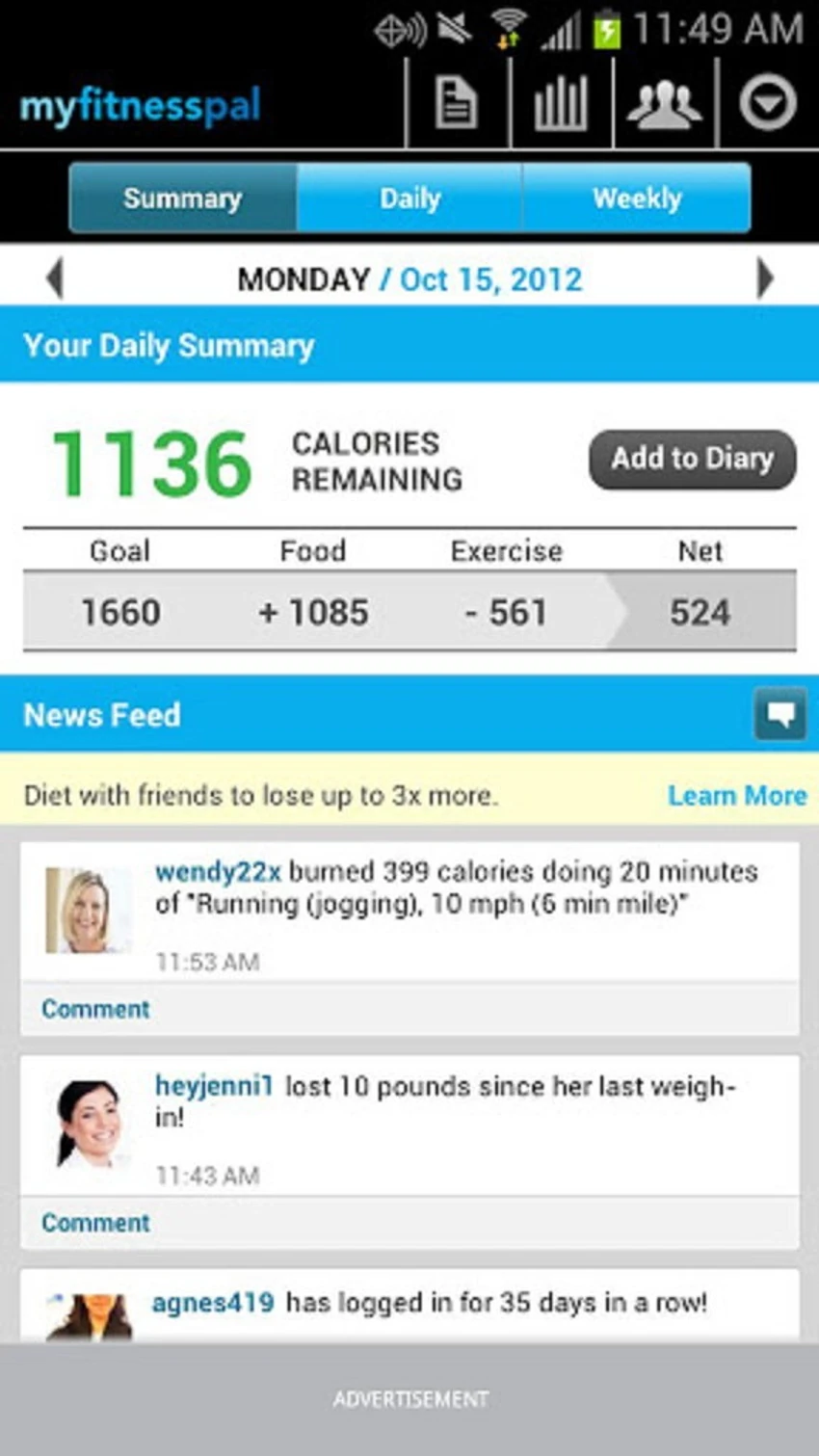The image size is (819, 1456).
Task: Comment on wendy22x's running post
Action: [x=95, y=1009]
